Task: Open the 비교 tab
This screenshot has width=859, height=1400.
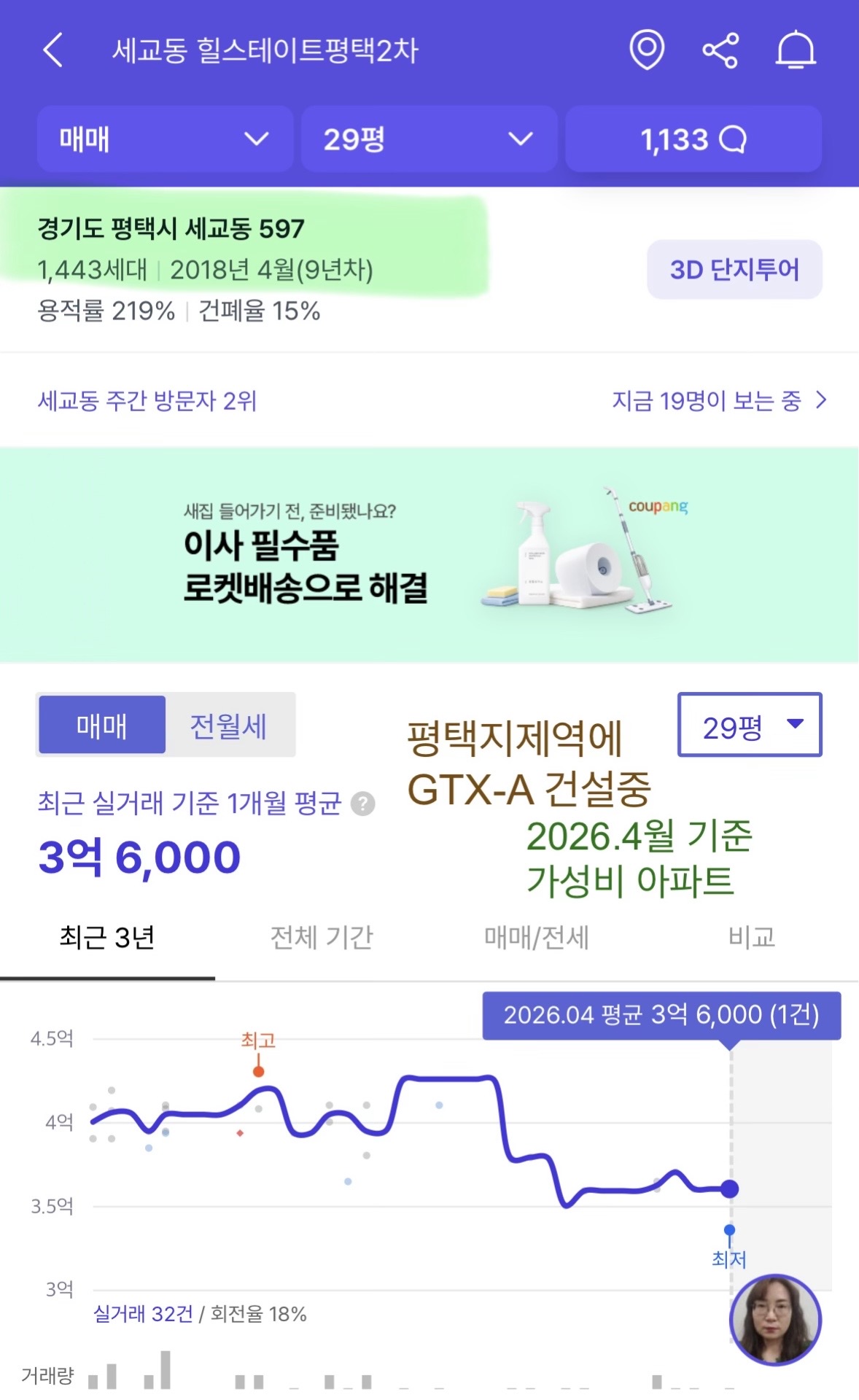Action: coord(752,937)
